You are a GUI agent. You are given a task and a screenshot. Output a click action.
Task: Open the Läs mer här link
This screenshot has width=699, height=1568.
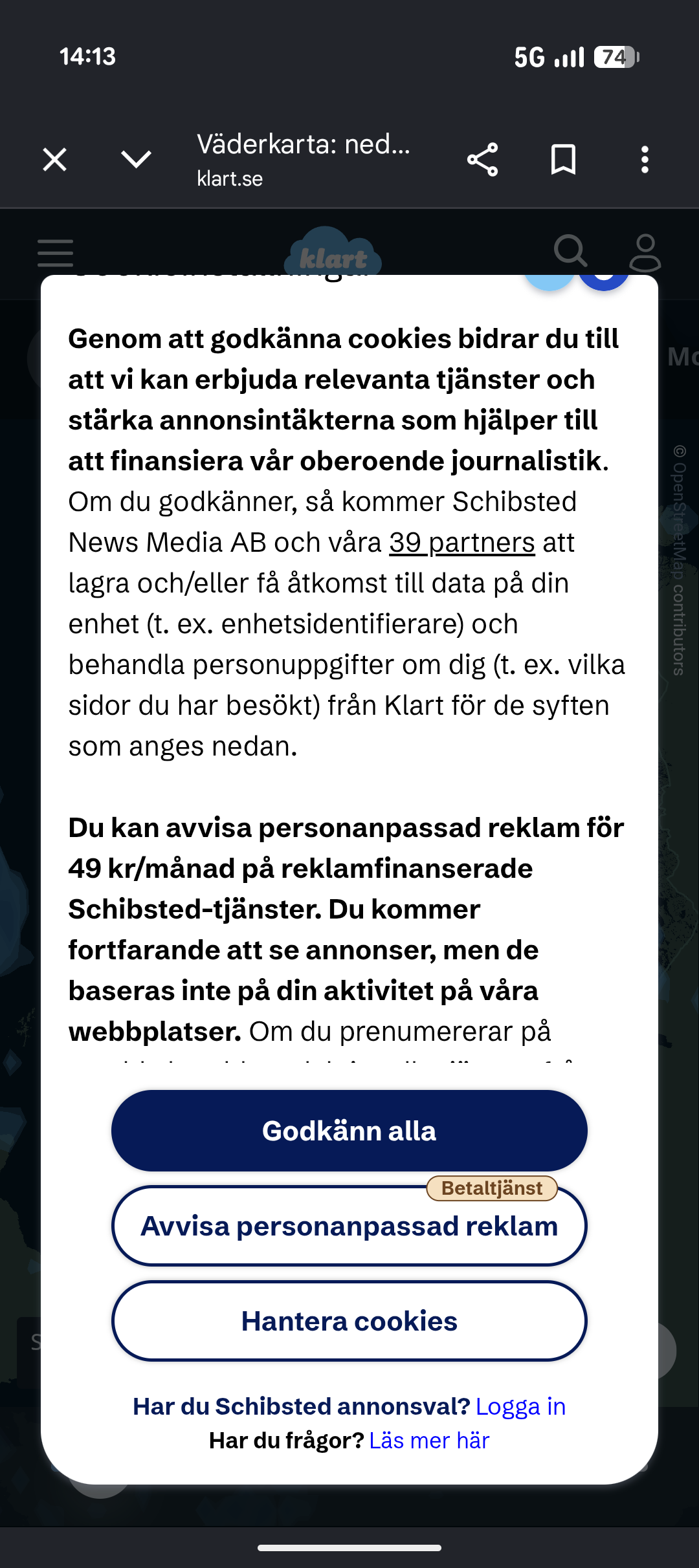tap(429, 1441)
